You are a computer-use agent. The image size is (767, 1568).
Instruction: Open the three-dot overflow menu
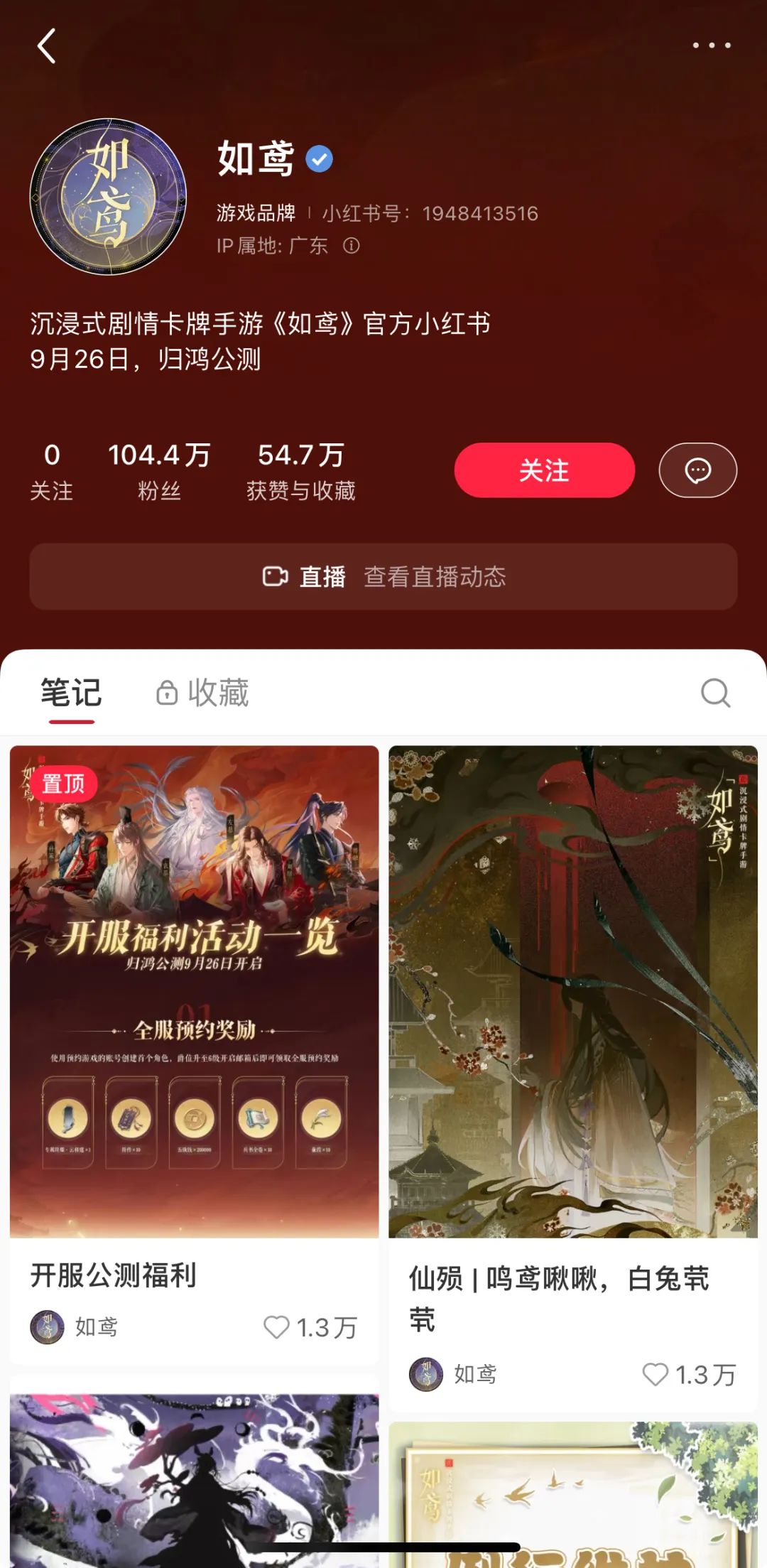click(x=712, y=45)
